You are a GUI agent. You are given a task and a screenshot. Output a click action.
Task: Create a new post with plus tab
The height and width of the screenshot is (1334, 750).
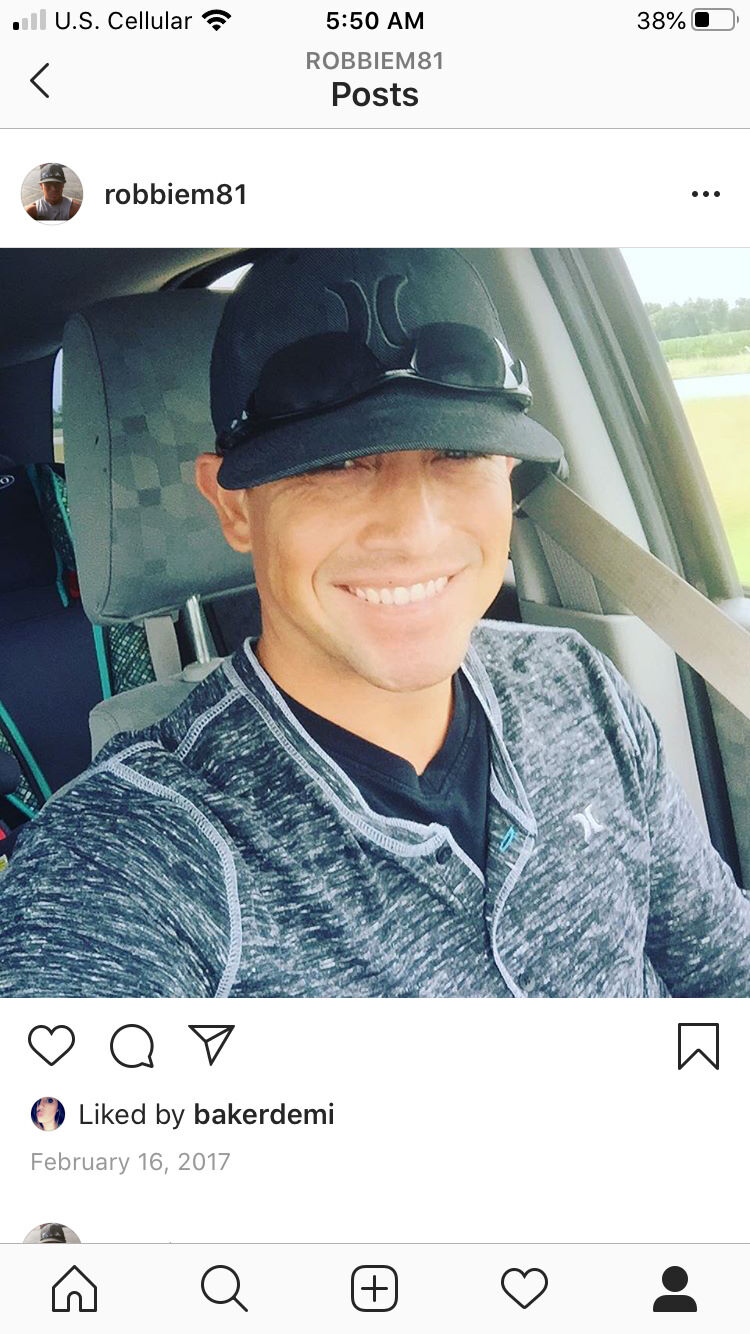375,1288
